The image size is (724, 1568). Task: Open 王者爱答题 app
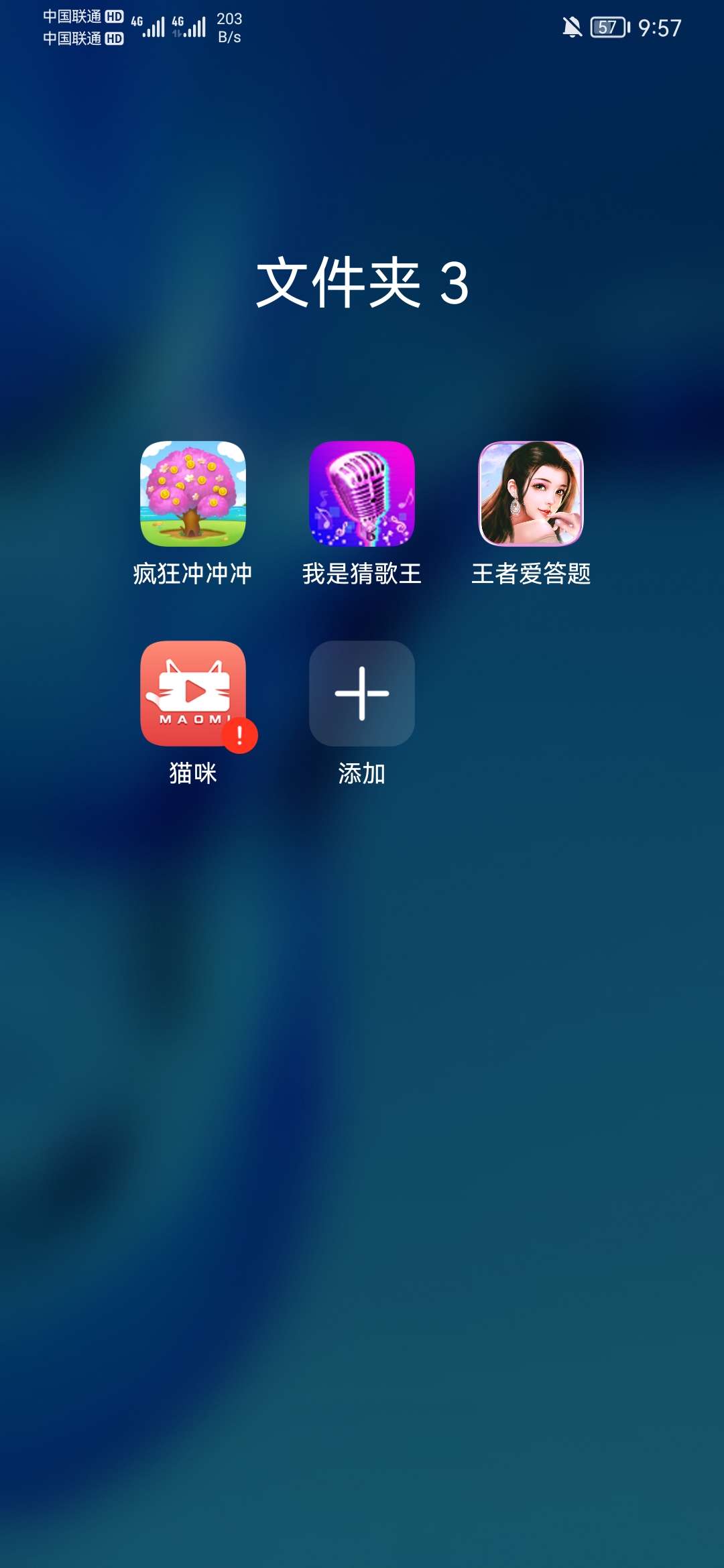click(x=530, y=494)
